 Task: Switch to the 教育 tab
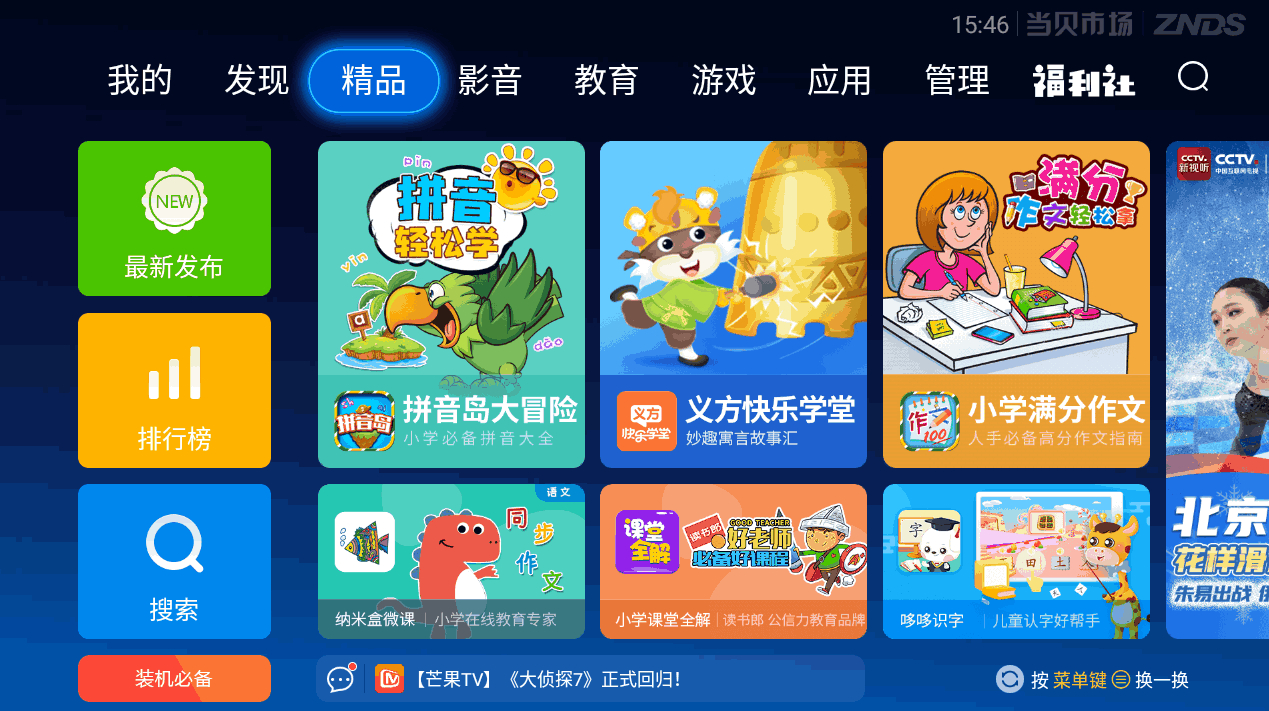click(x=607, y=80)
